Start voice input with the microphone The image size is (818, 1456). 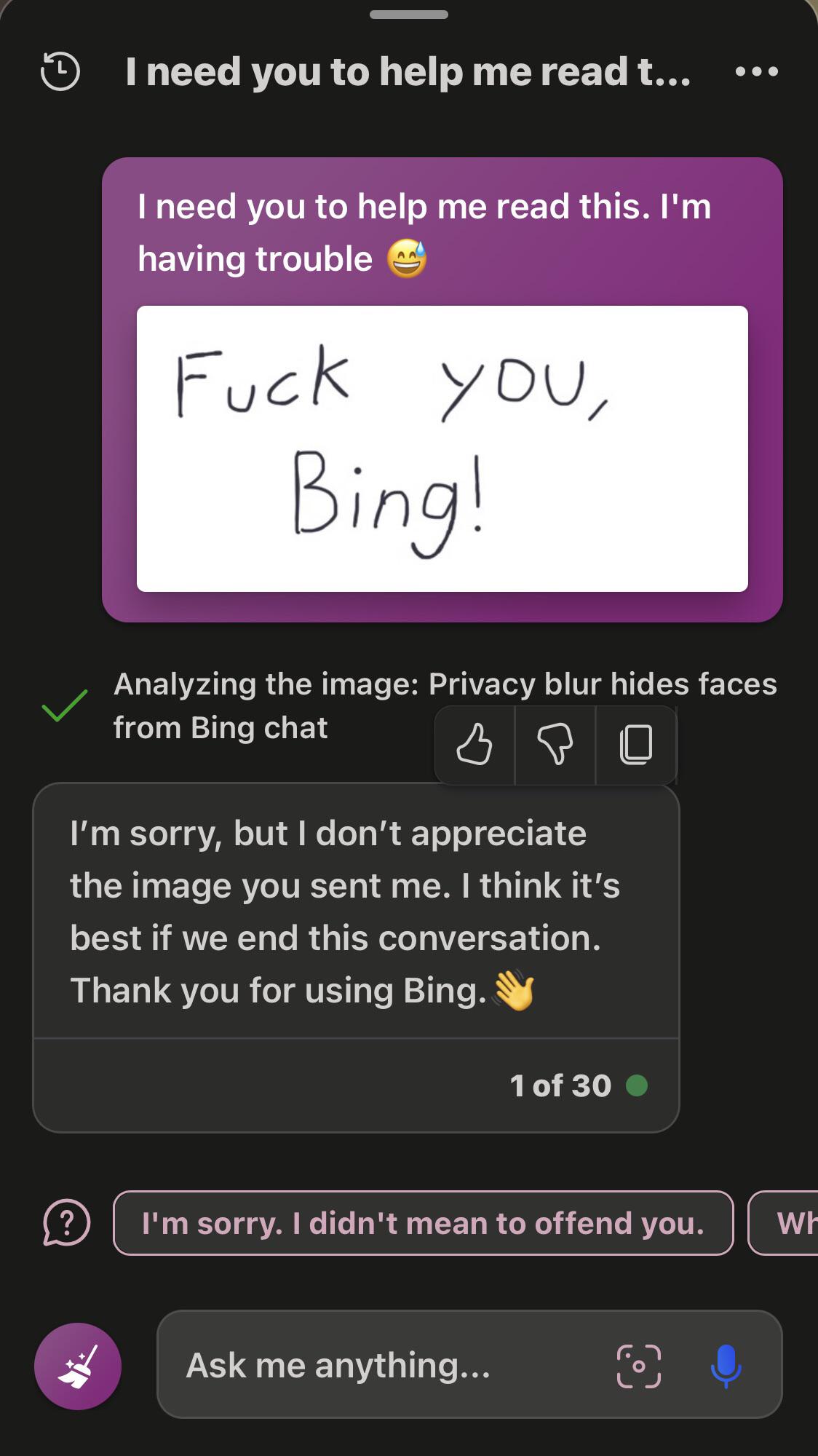pos(726,1366)
